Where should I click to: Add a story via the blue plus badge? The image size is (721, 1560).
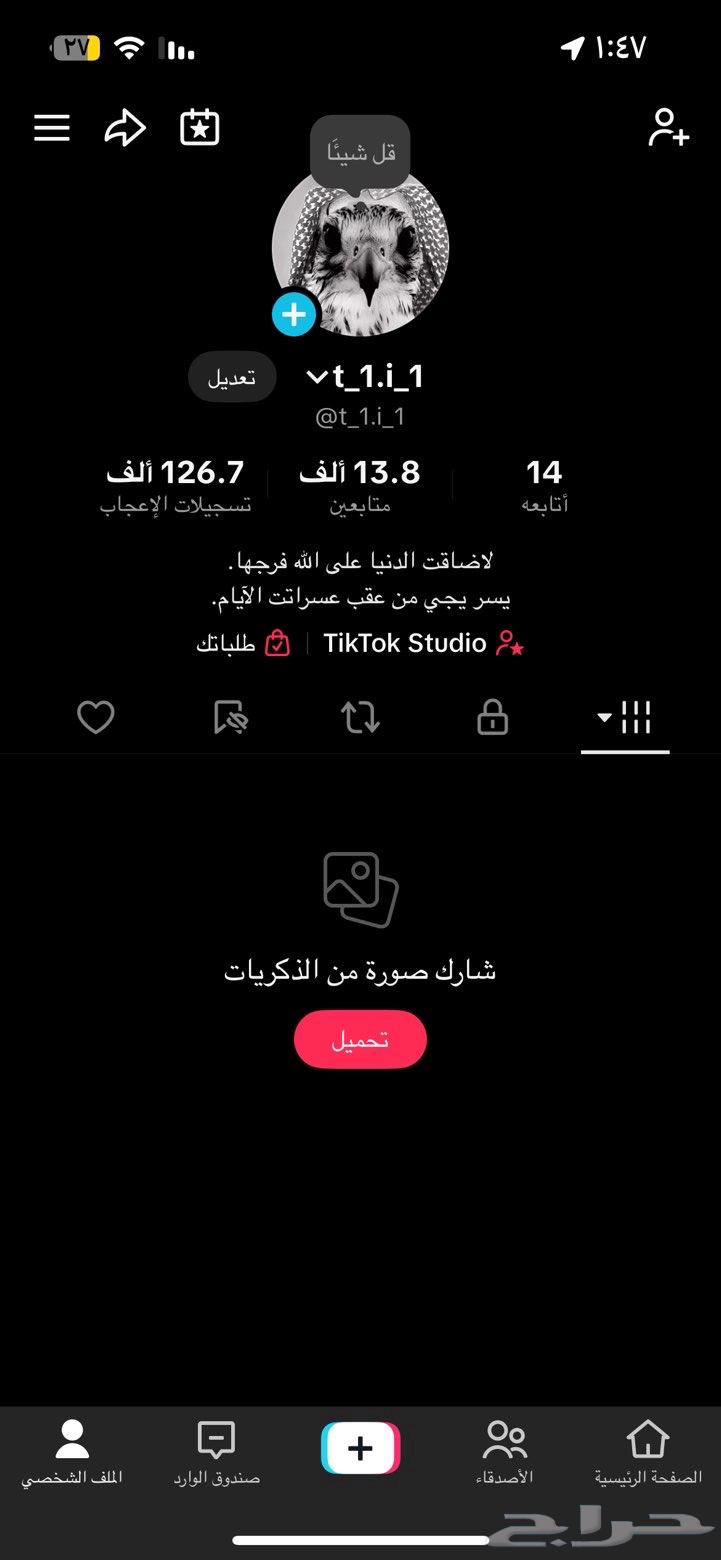[x=294, y=314]
